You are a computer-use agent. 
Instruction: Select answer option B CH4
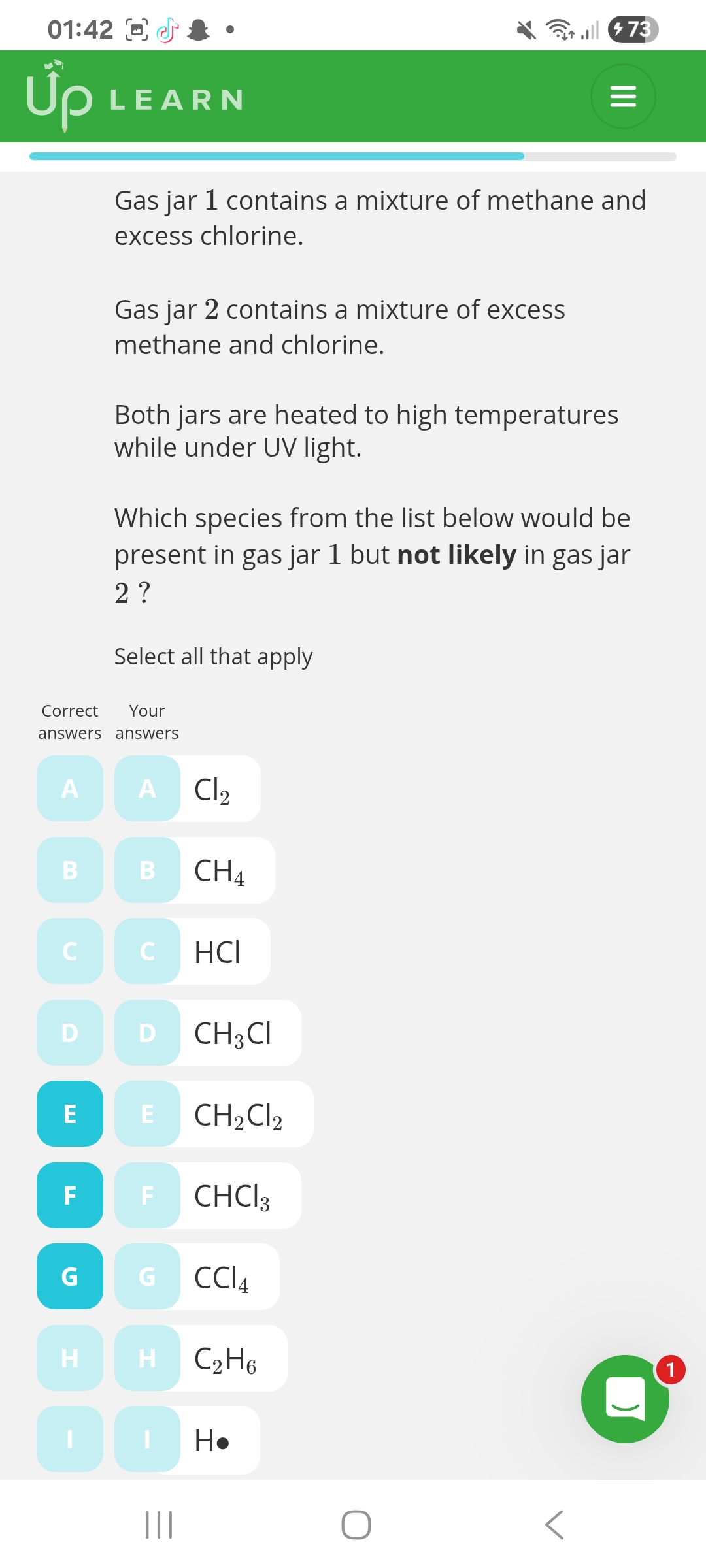[194, 870]
